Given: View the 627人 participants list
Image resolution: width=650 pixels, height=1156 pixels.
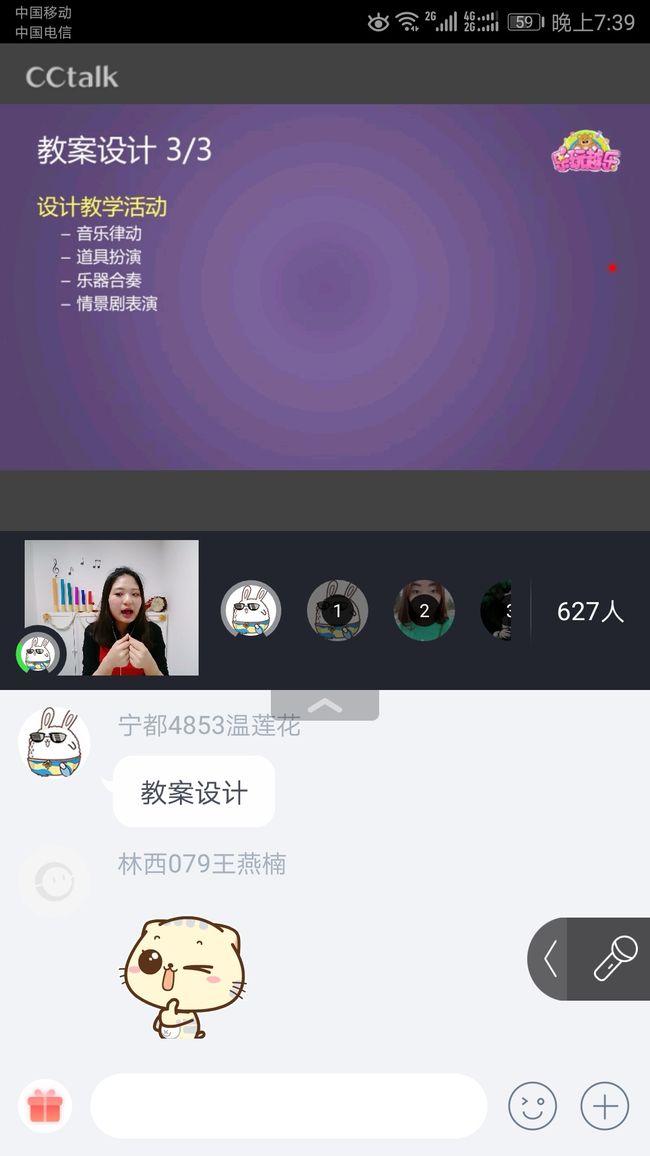Looking at the screenshot, I should 590,611.
